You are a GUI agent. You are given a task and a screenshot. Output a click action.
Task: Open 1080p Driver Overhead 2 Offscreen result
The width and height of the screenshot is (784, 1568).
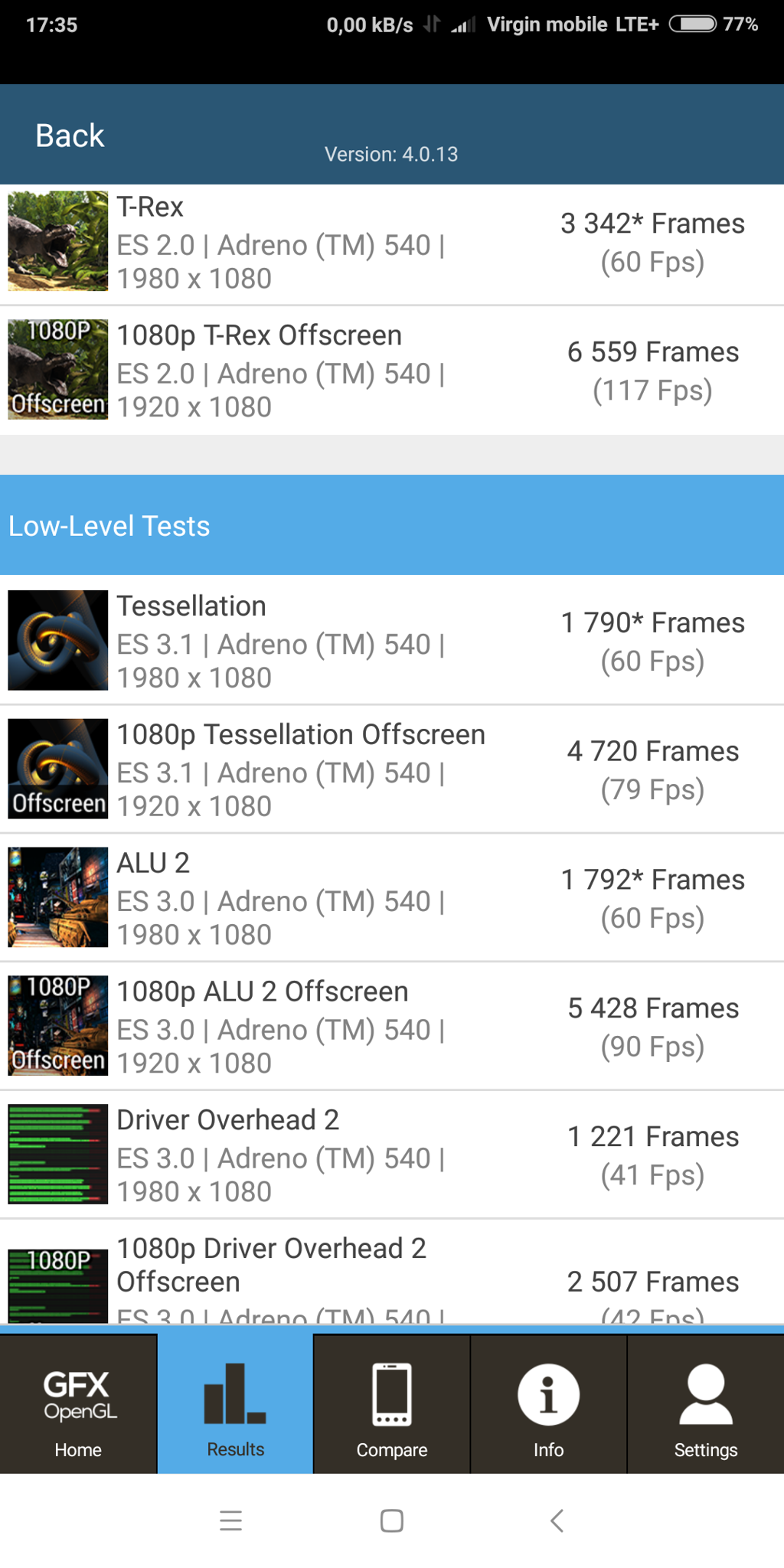(392, 1275)
